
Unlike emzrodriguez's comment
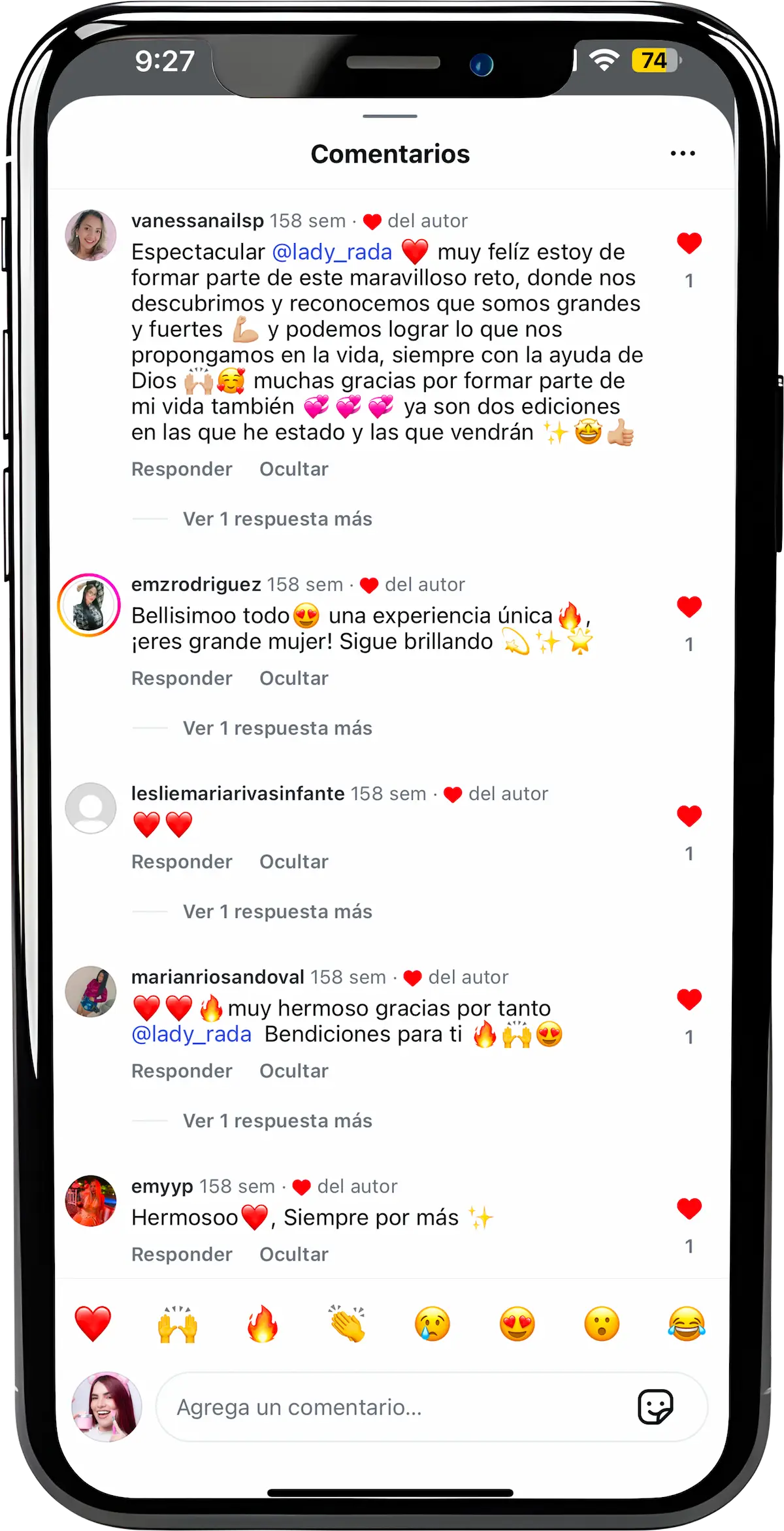tap(689, 607)
